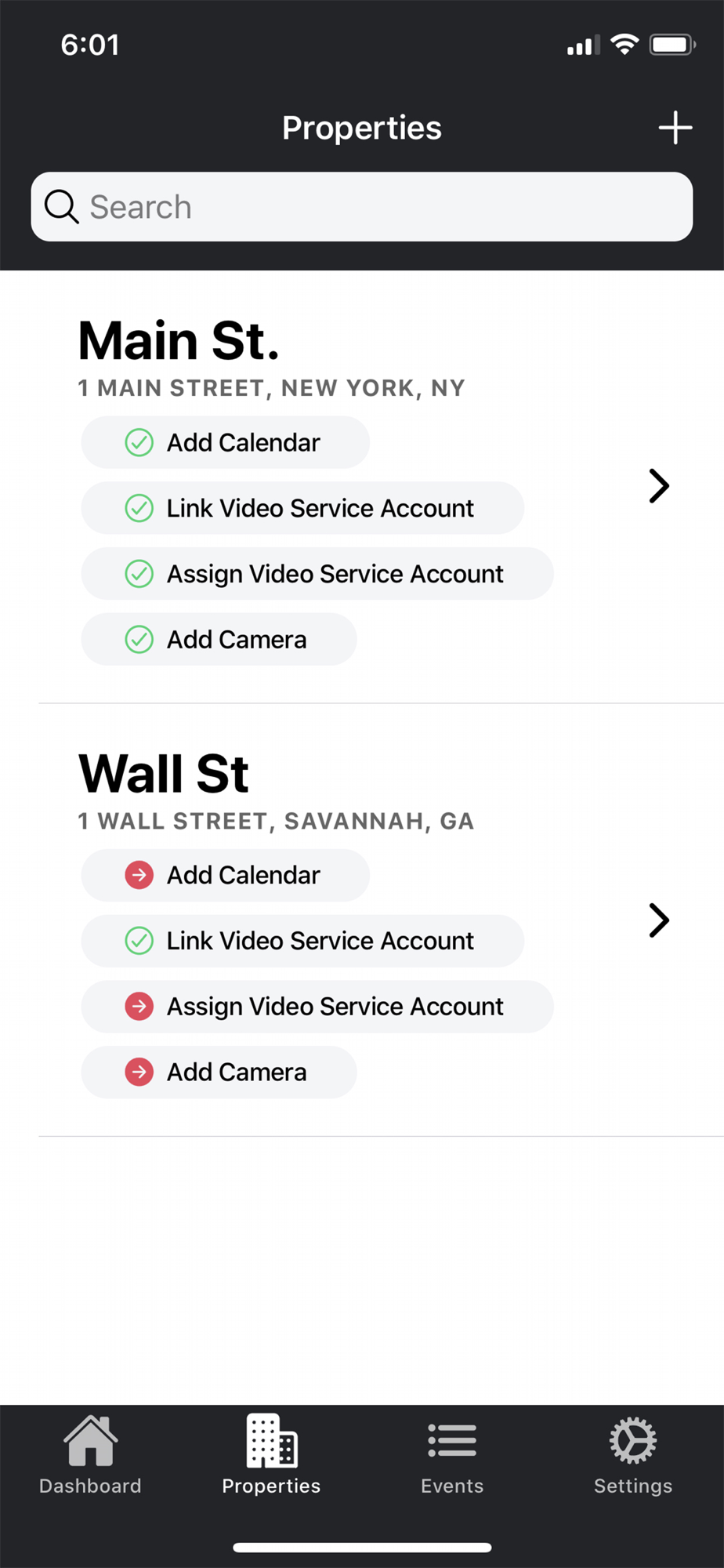This screenshot has width=724, height=1568.
Task: Tap Link Video Service Account under Wall St
Action: coord(302,941)
